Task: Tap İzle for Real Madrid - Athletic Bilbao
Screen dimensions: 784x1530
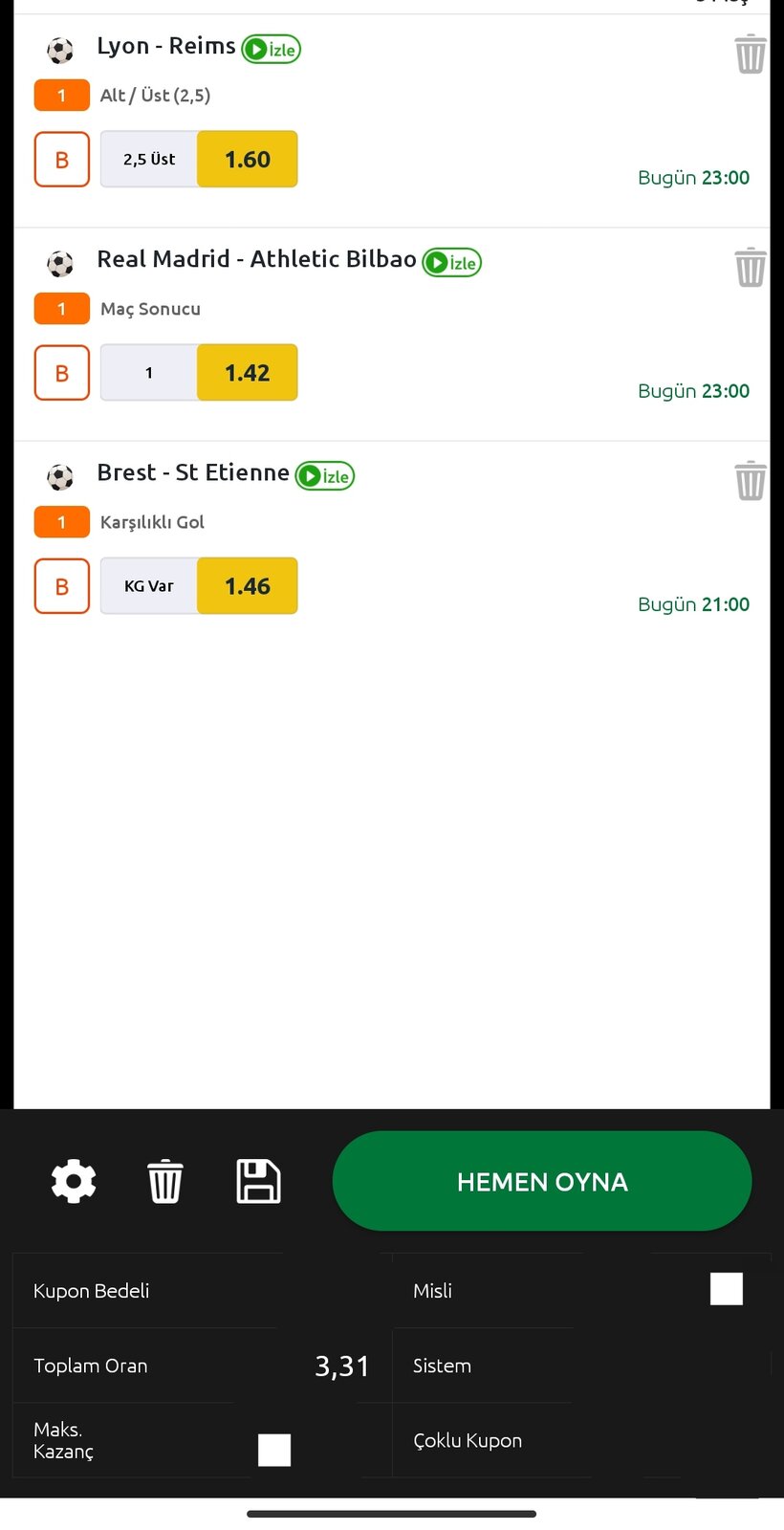Action: click(452, 262)
